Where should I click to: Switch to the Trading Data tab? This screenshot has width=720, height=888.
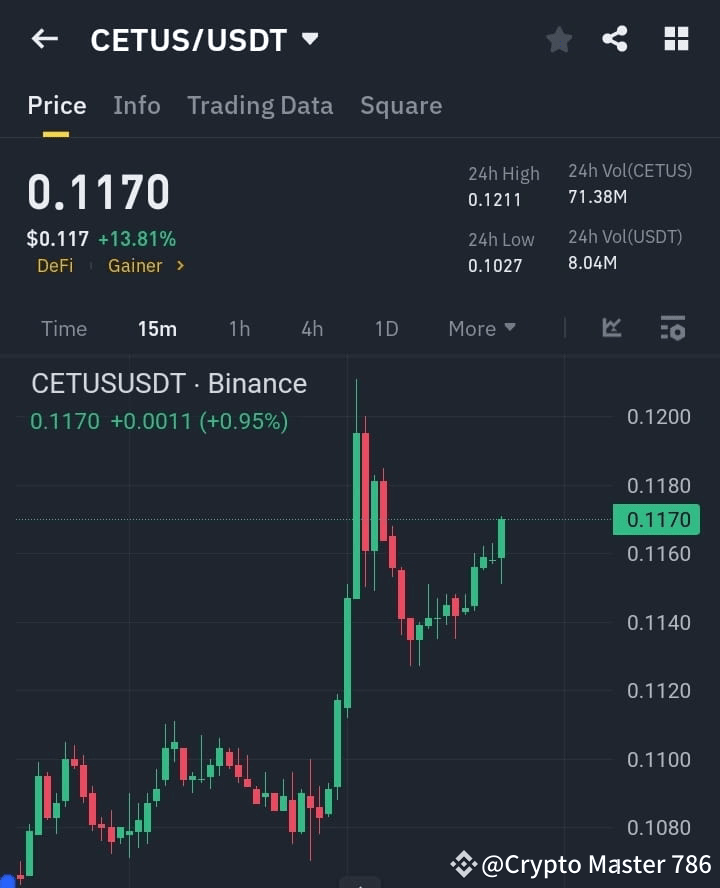(260, 105)
